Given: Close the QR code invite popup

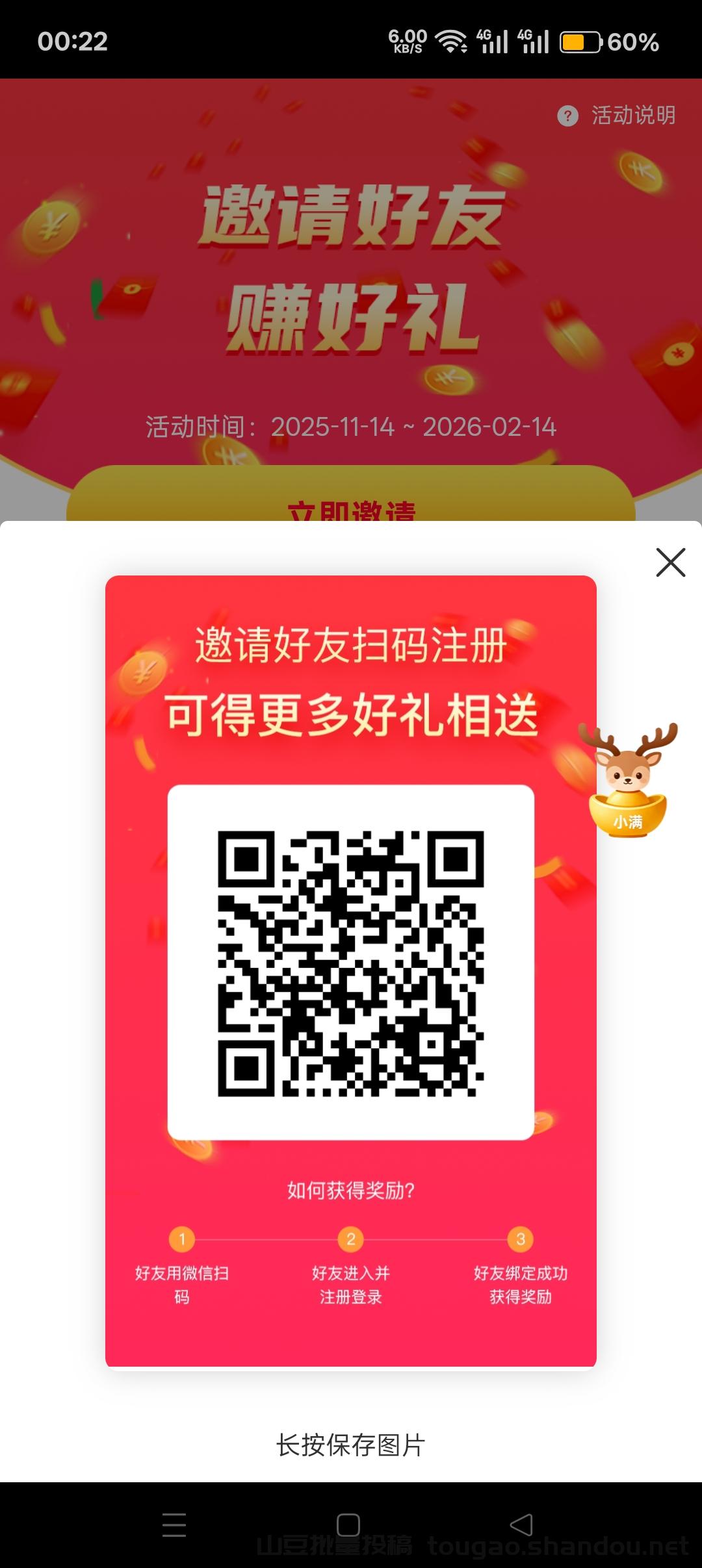Looking at the screenshot, I should click(670, 563).
